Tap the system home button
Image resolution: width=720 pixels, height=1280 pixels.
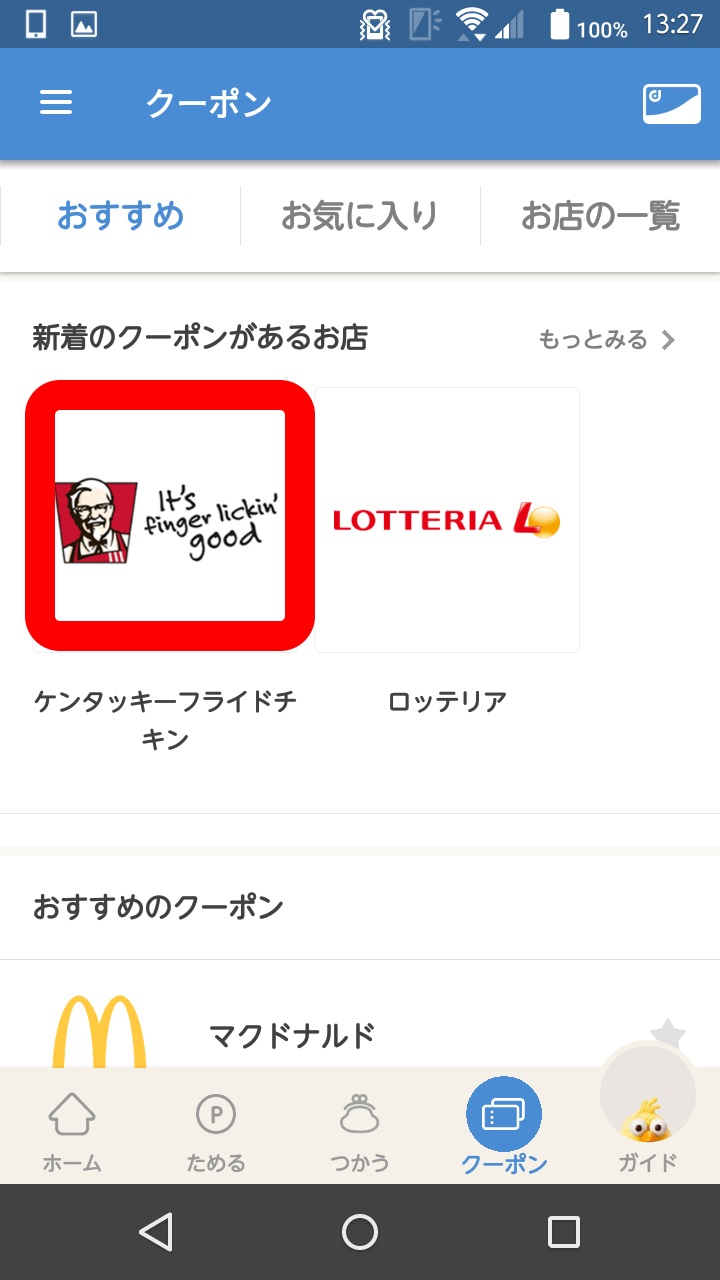tap(360, 1232)
